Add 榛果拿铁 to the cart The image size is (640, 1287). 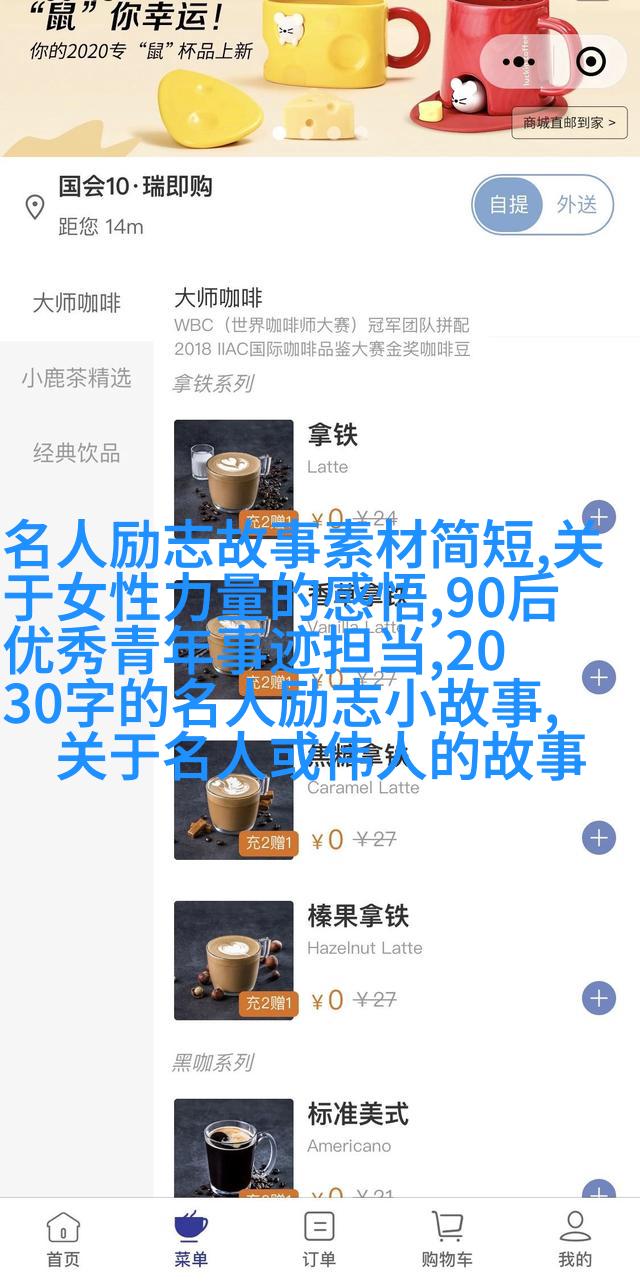click(x=598, y=997)
